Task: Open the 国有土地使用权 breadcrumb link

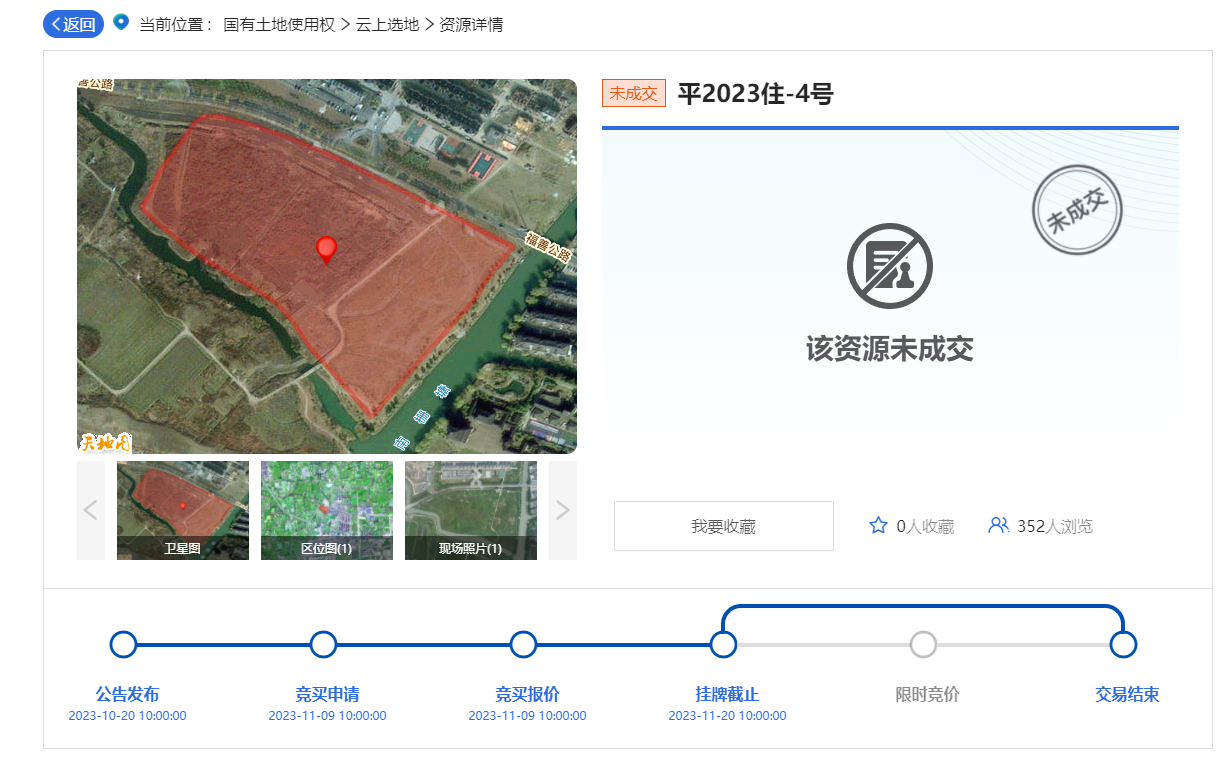Action: click(x=279, y=24)
